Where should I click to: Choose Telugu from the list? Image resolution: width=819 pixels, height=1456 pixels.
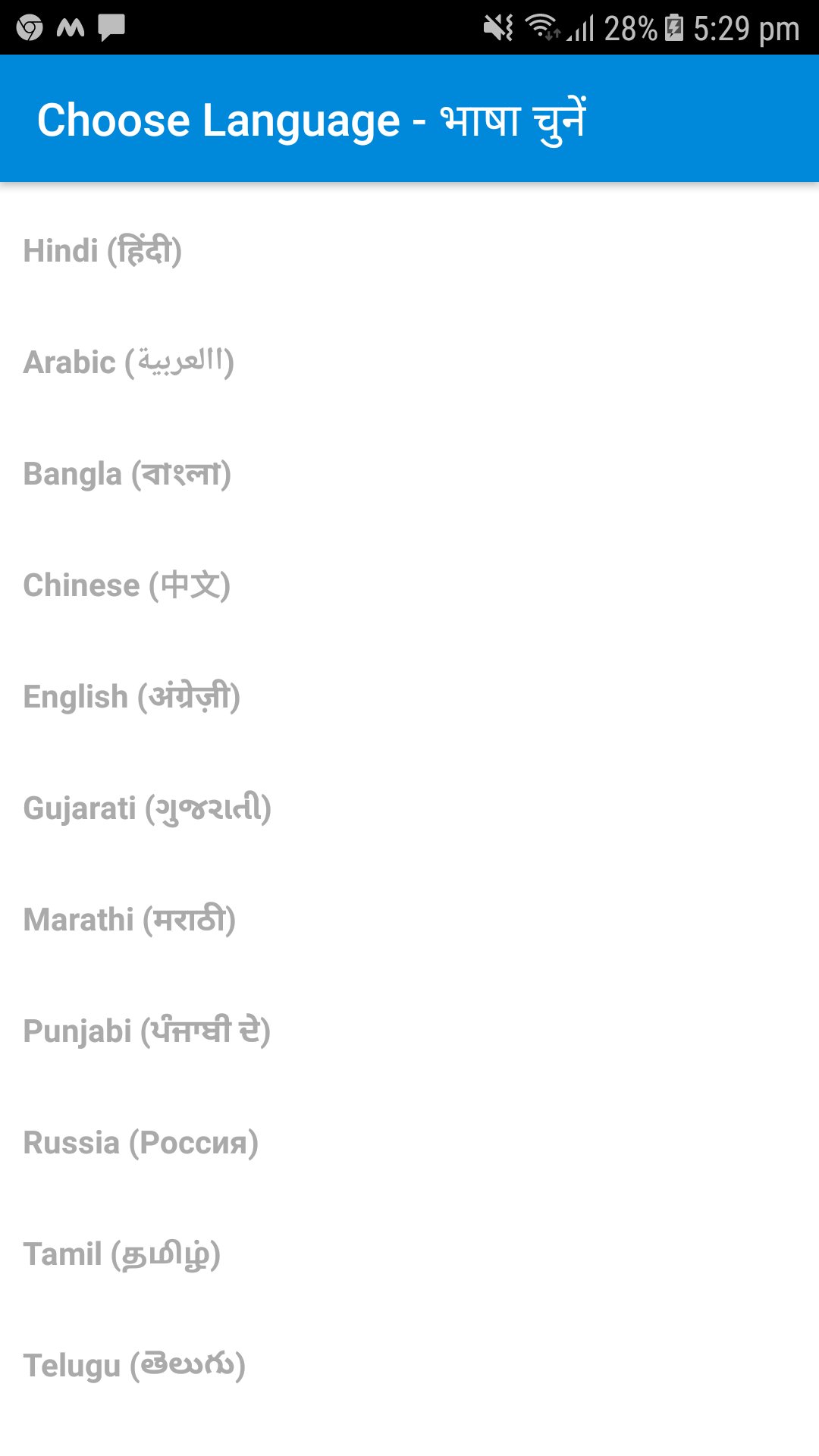point(409,1366)
